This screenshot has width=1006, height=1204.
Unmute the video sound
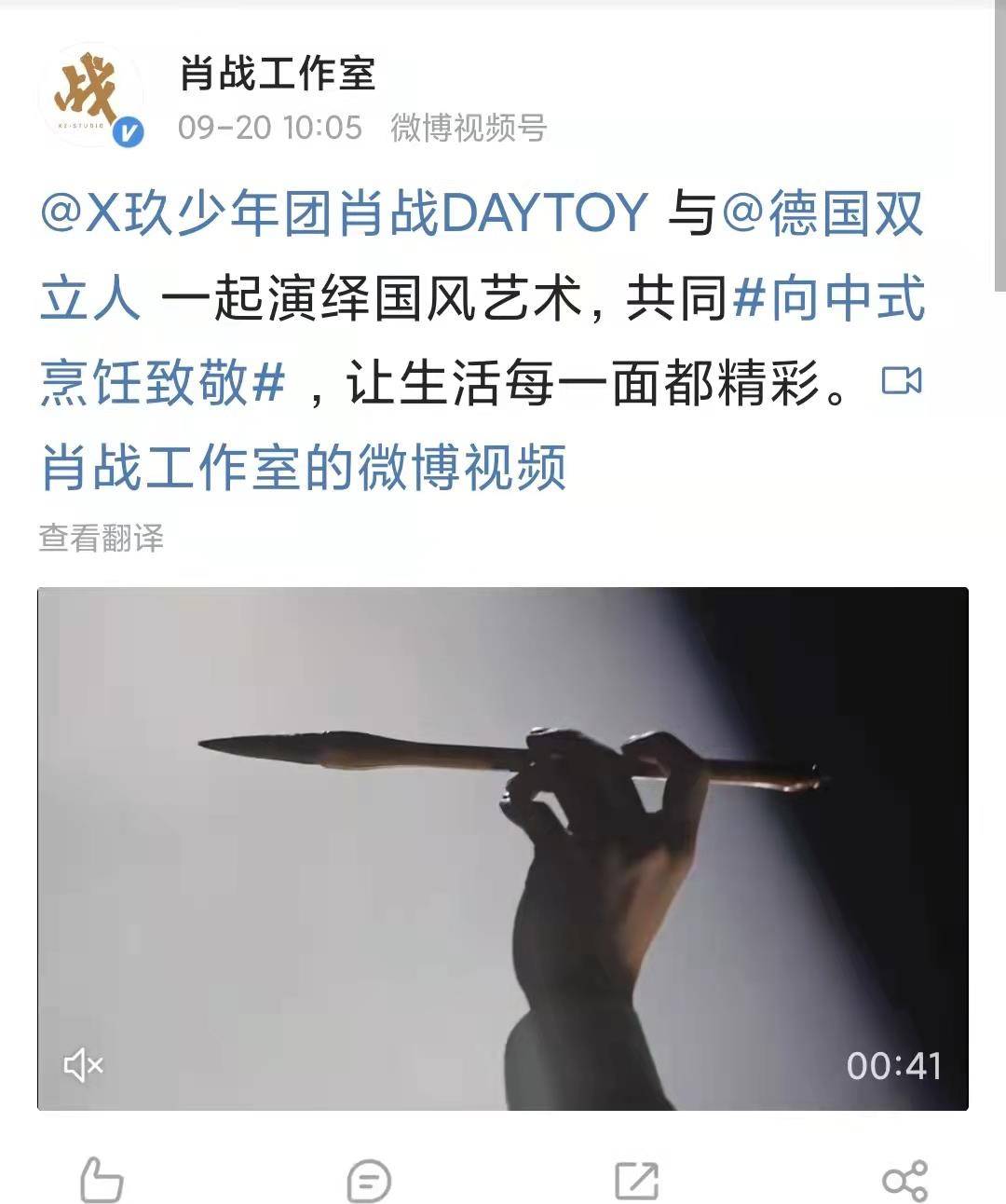click(x=83, y=1064)
